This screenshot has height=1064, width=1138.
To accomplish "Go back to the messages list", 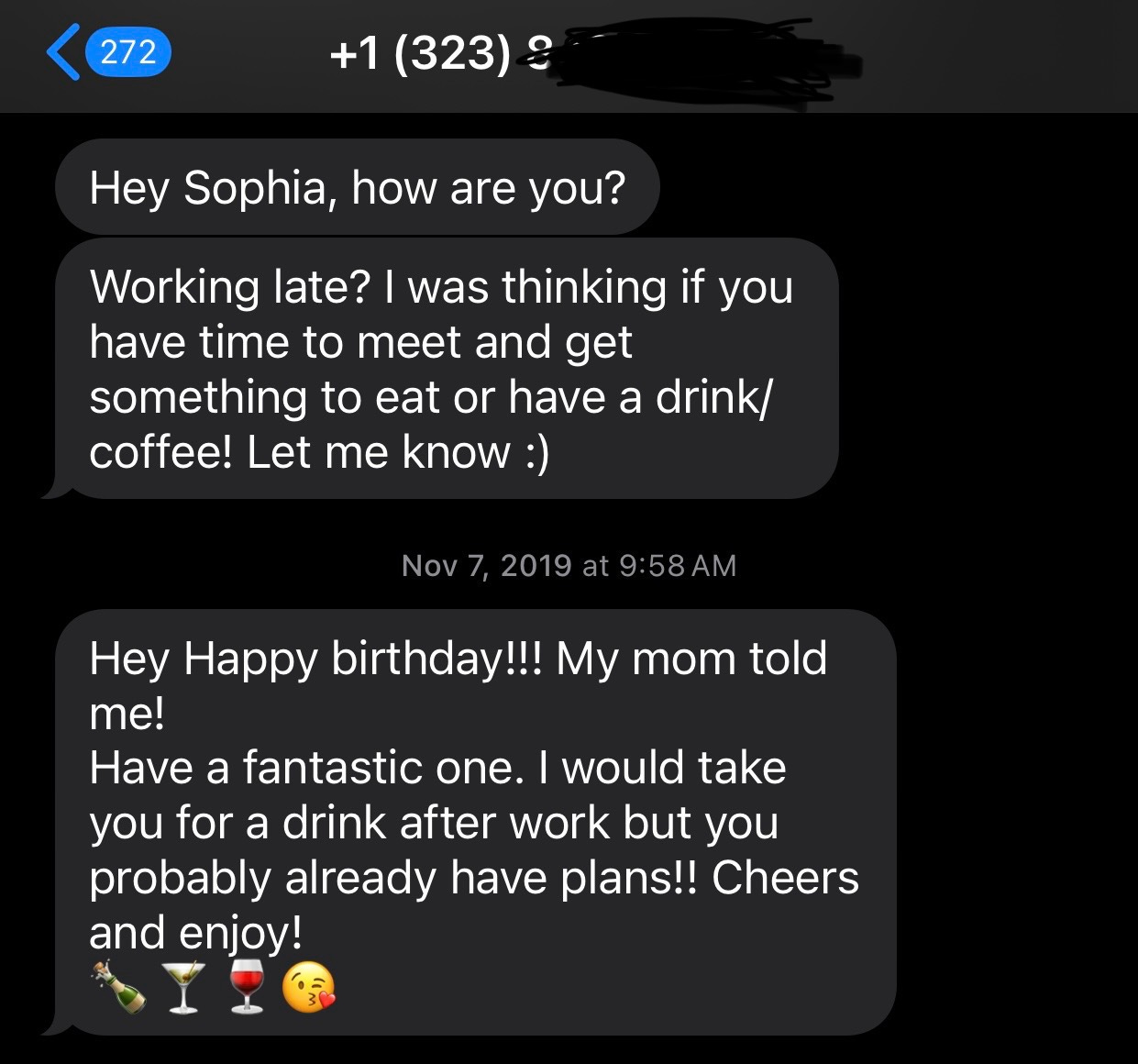I will point(107,52).
